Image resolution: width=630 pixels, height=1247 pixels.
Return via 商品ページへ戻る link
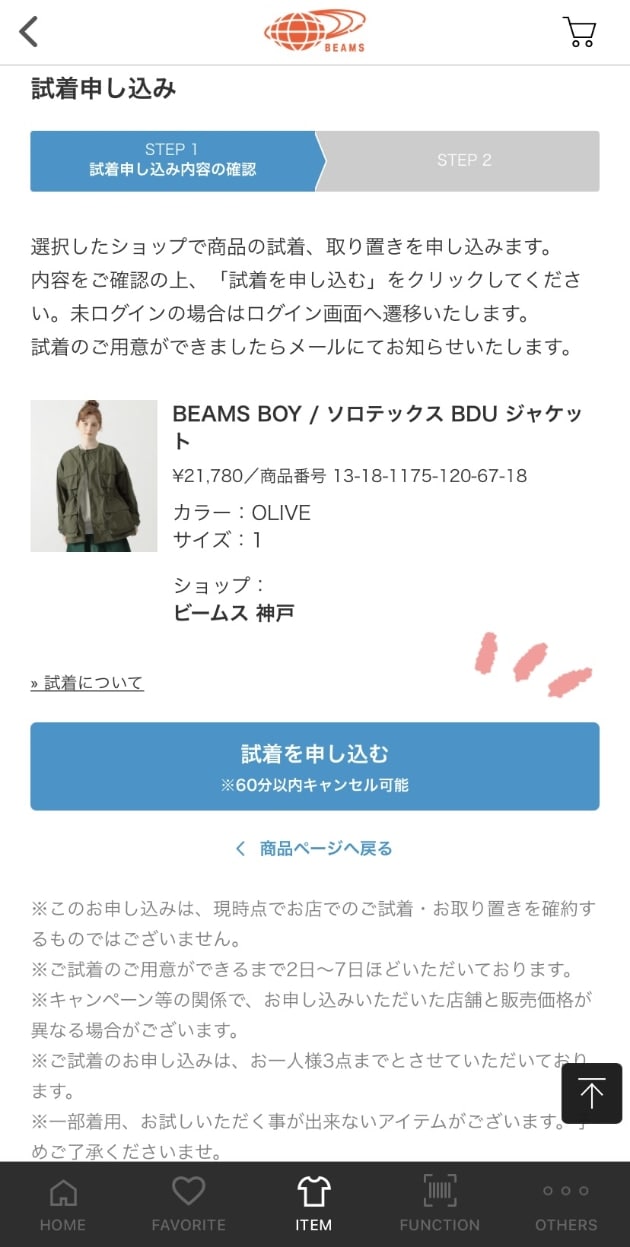coord(315,848)
